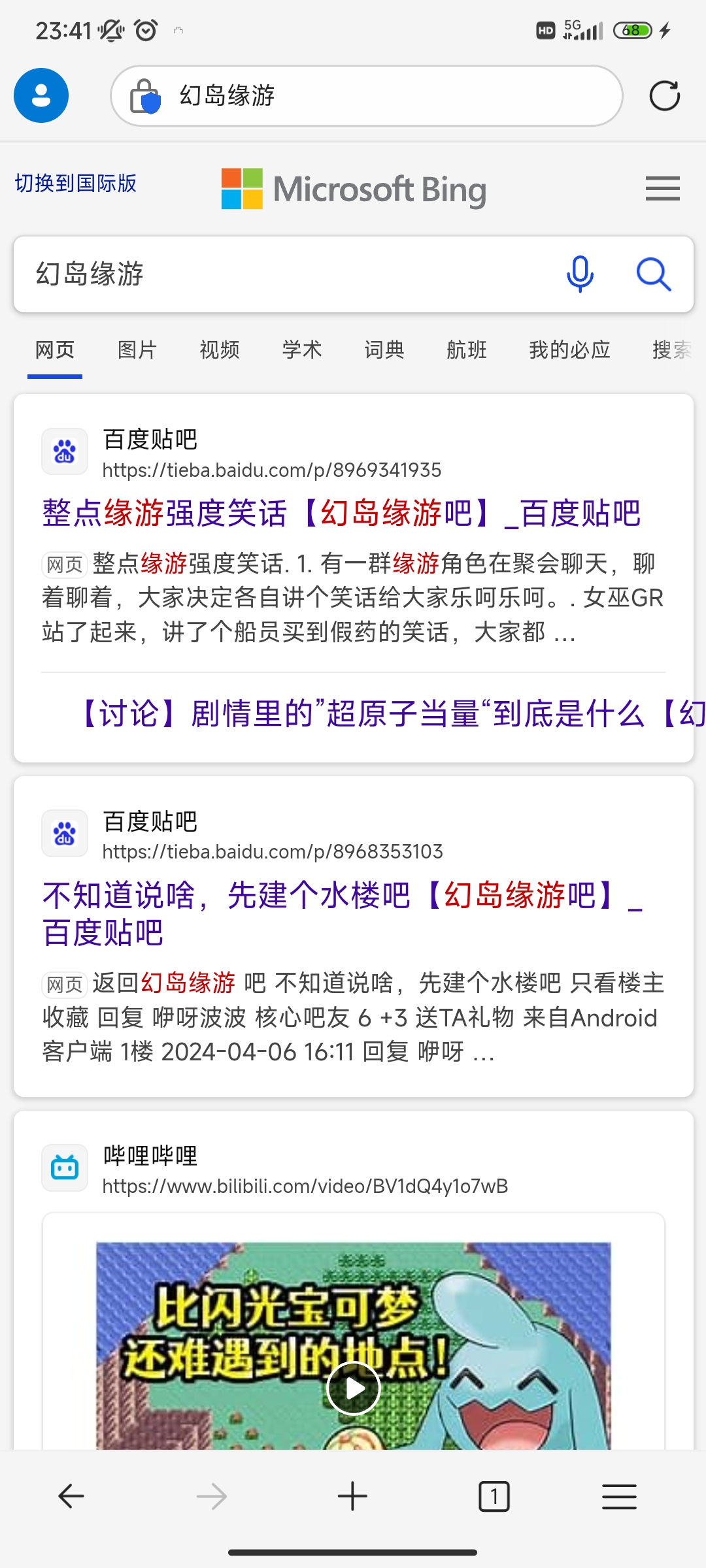Open the 我的必应 tab
This screenshot has width=706, height=1568.
569,350
